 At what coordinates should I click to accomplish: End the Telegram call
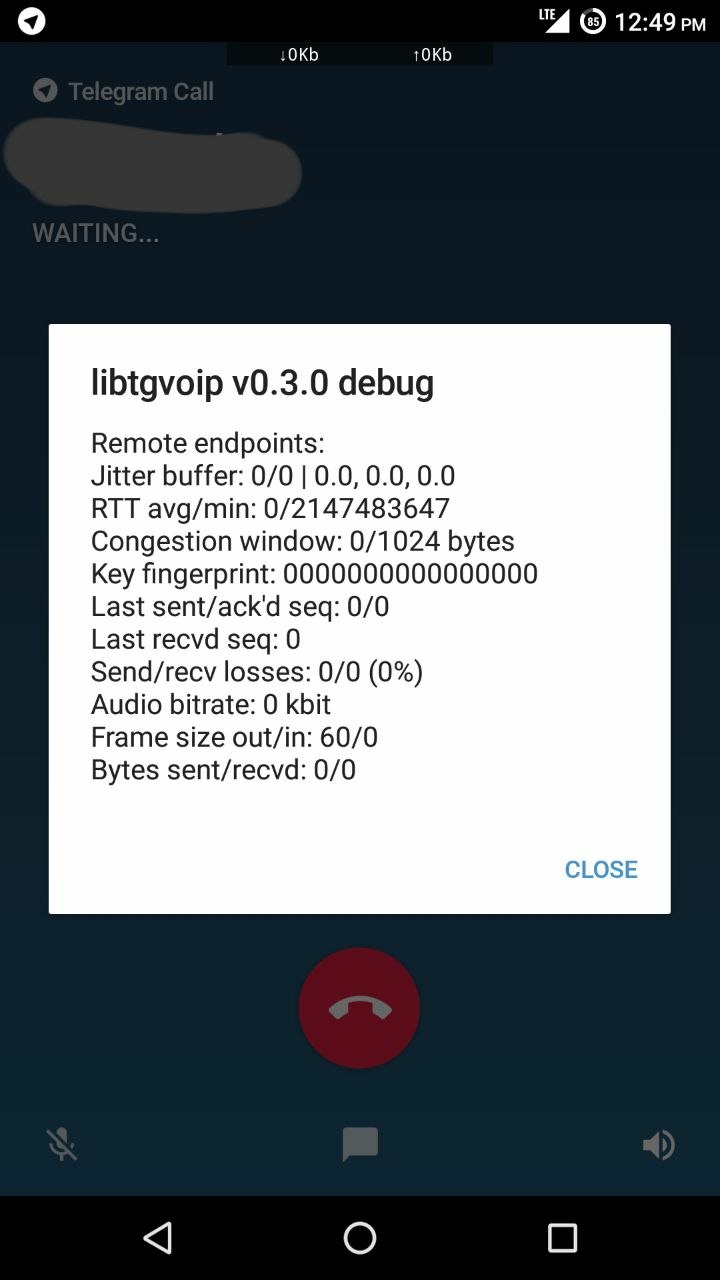tap(360, 1008)
